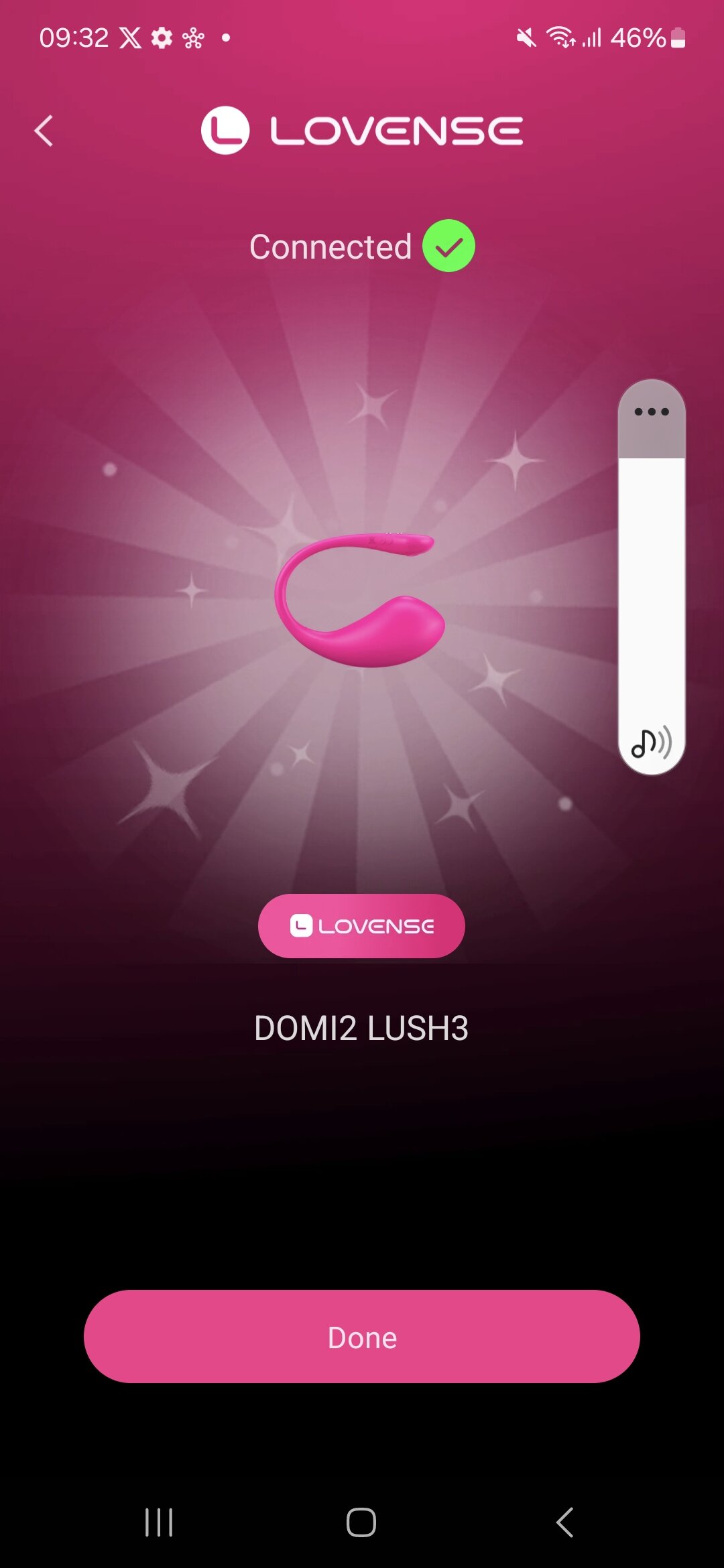
Task: Go back using the top-left arrow
Action: pyautogui.click(x=44, y=131)
